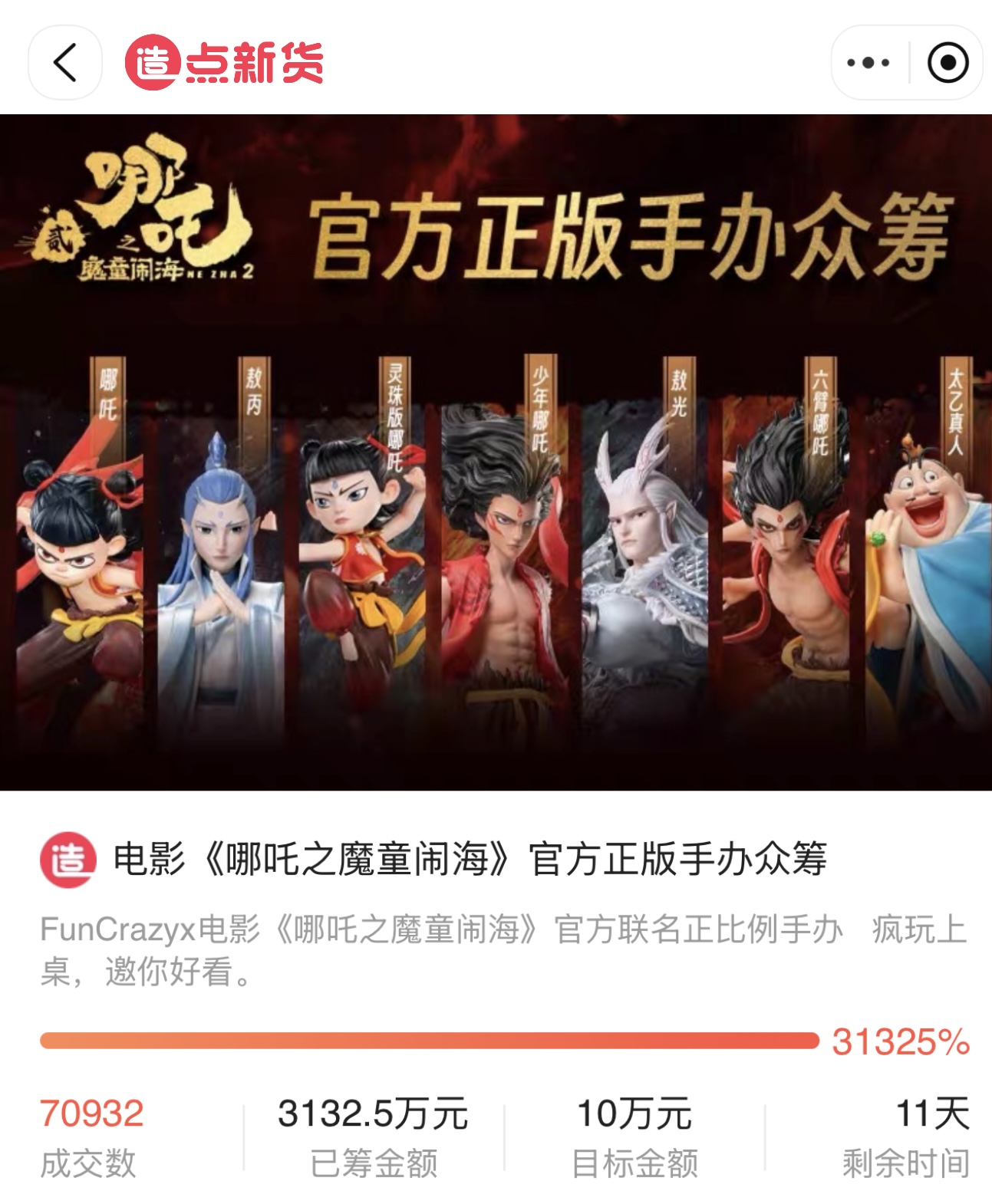Close the mini program with circle button
The width and height of the screenshot is (992, 1204).
(x=948, y=63)
